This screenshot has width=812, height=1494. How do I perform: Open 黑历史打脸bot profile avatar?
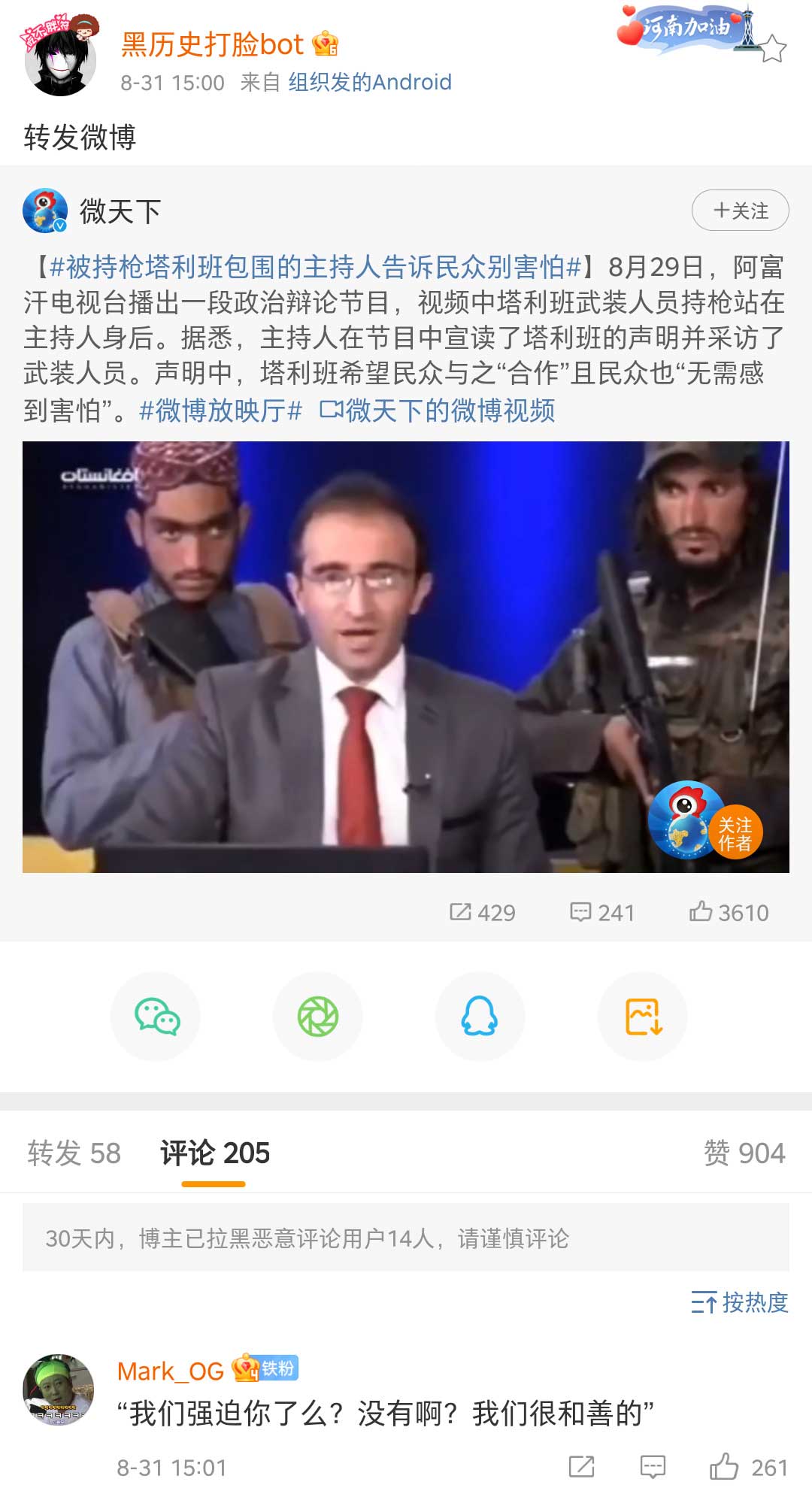click(60, 60)
